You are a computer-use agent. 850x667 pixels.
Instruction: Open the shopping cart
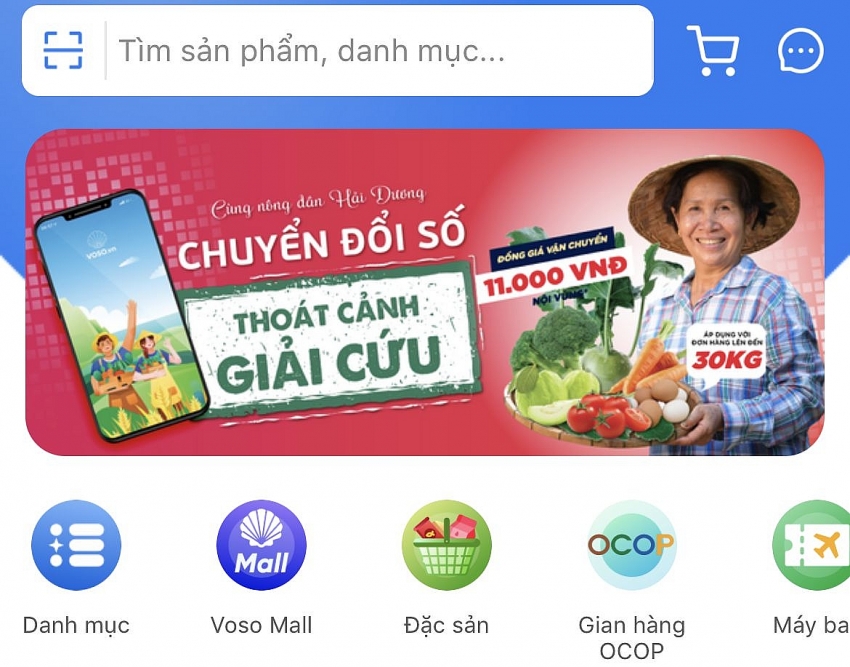[x=713, y=51]
